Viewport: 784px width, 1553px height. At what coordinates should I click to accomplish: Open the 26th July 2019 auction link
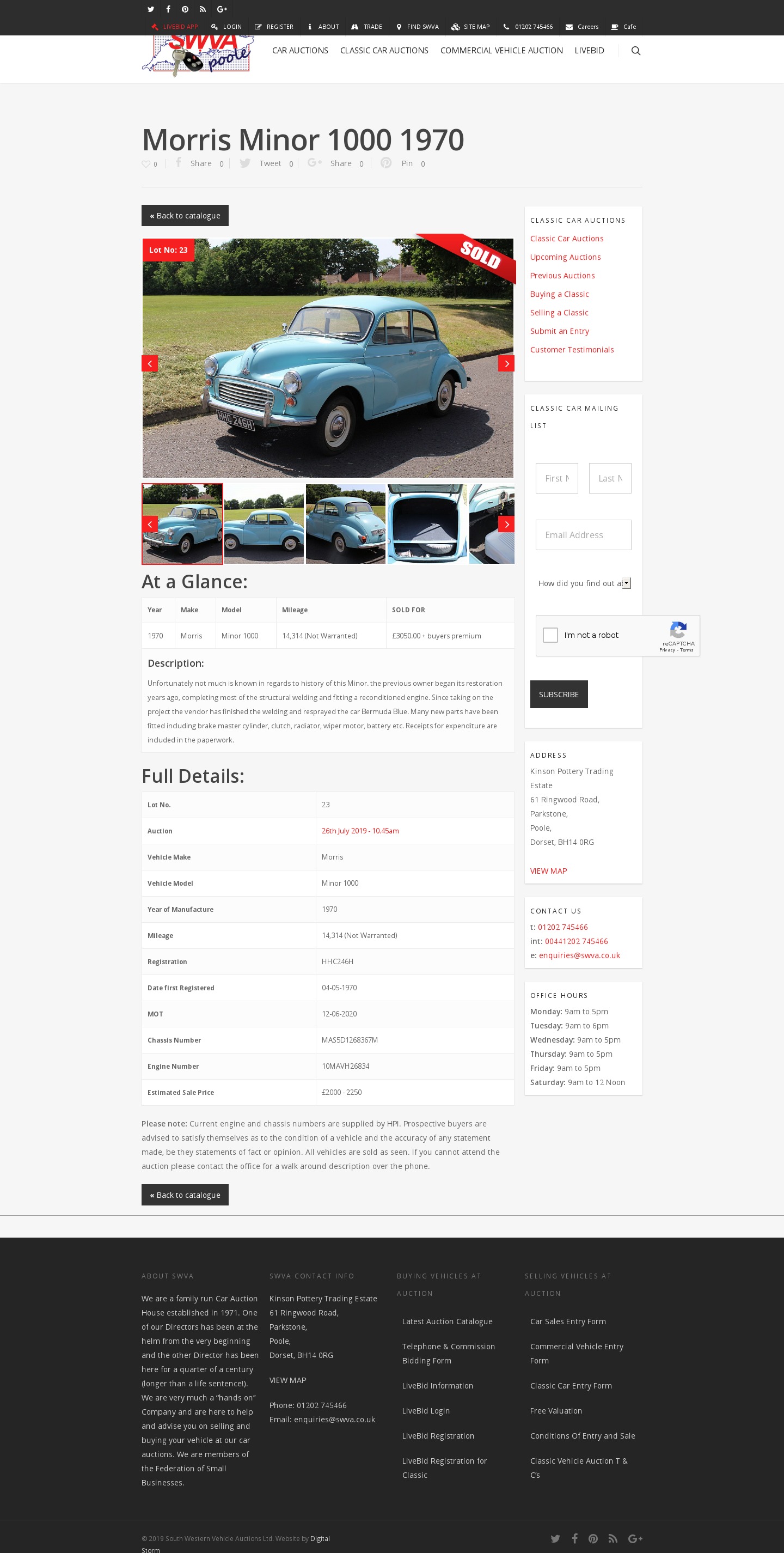[x=360, y=831]
